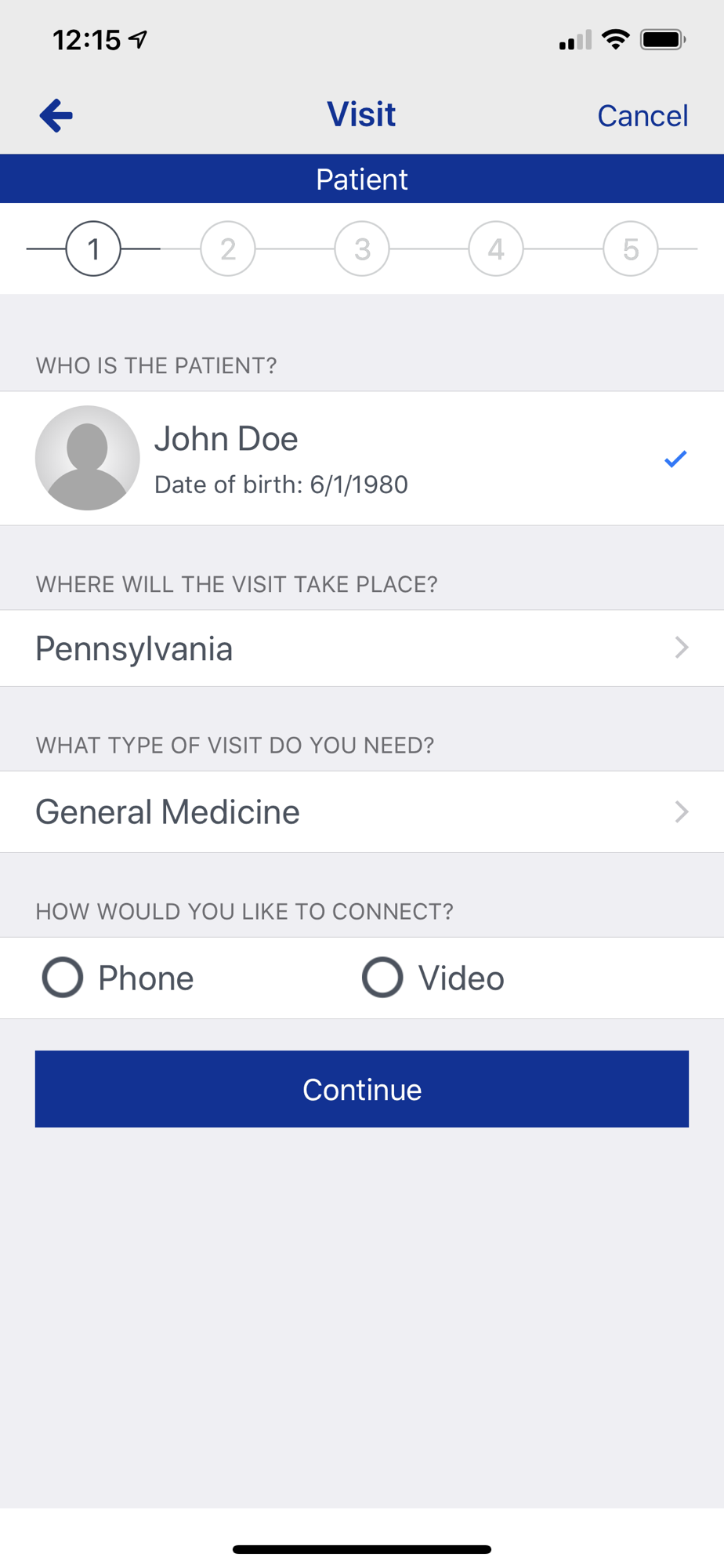Open the Pennsylvania location picker
The width and height of the screenshot is (724, 1568).
pos(362,648)
